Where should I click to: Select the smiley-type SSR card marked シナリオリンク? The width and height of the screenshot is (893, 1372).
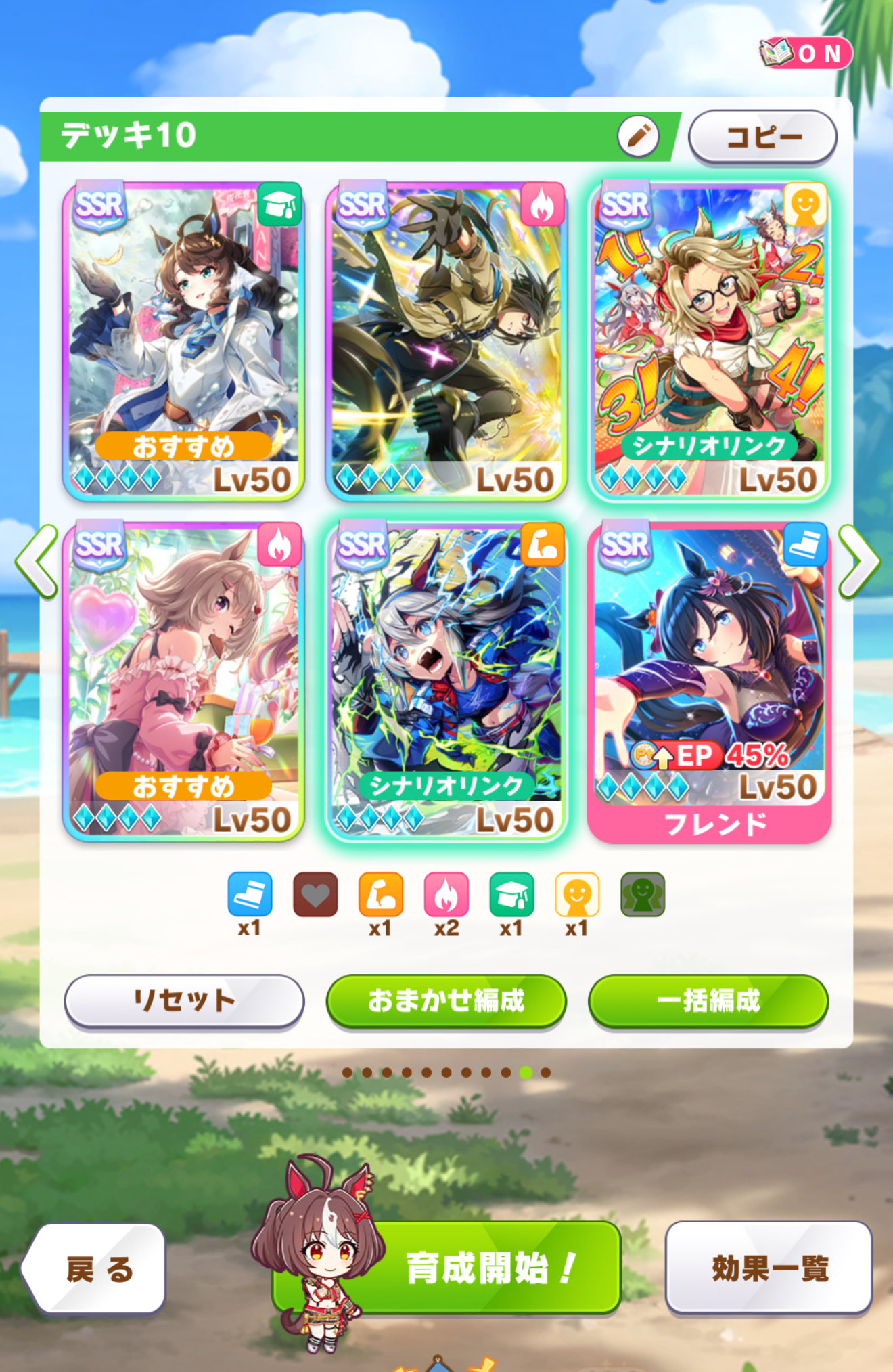pos(709,342)
